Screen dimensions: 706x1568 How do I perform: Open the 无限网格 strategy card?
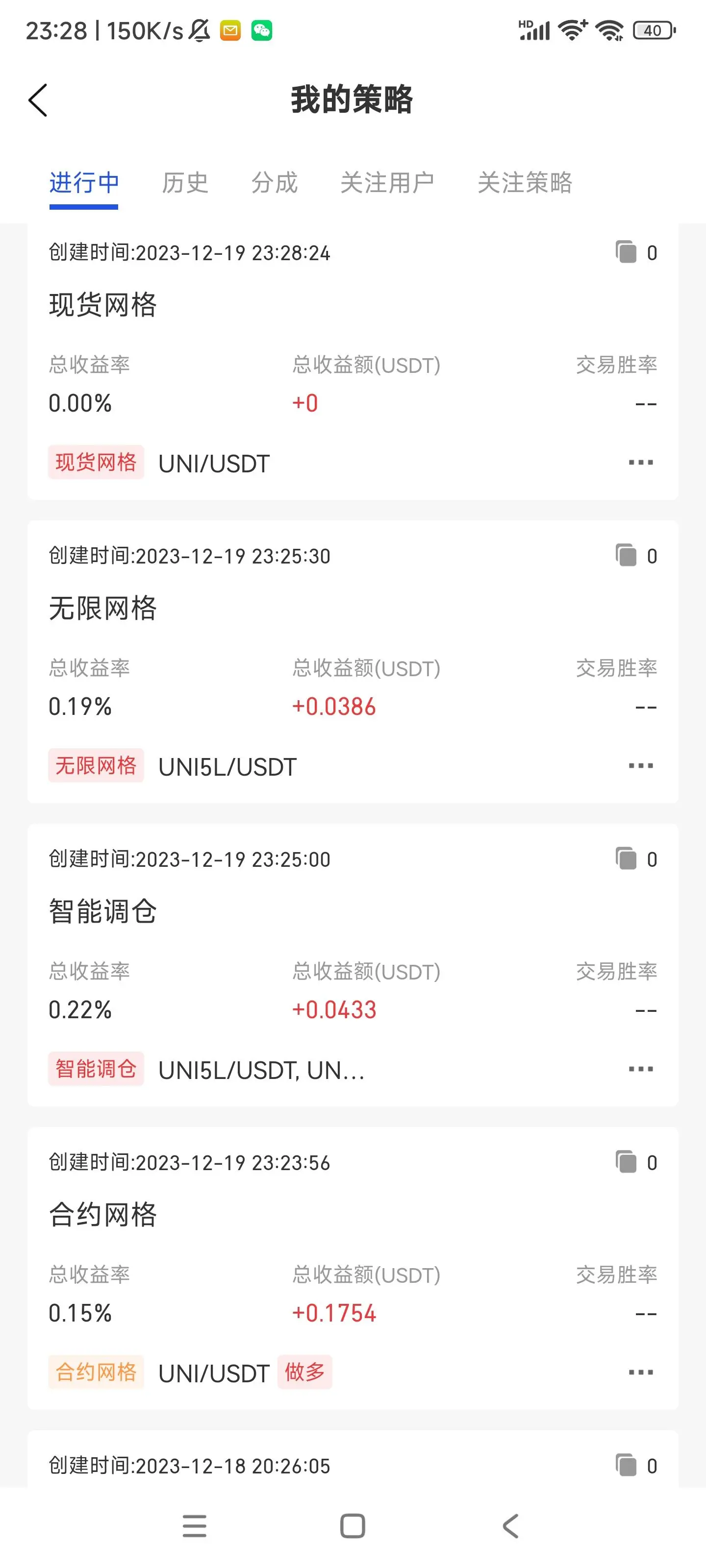(x=353, y=661)
